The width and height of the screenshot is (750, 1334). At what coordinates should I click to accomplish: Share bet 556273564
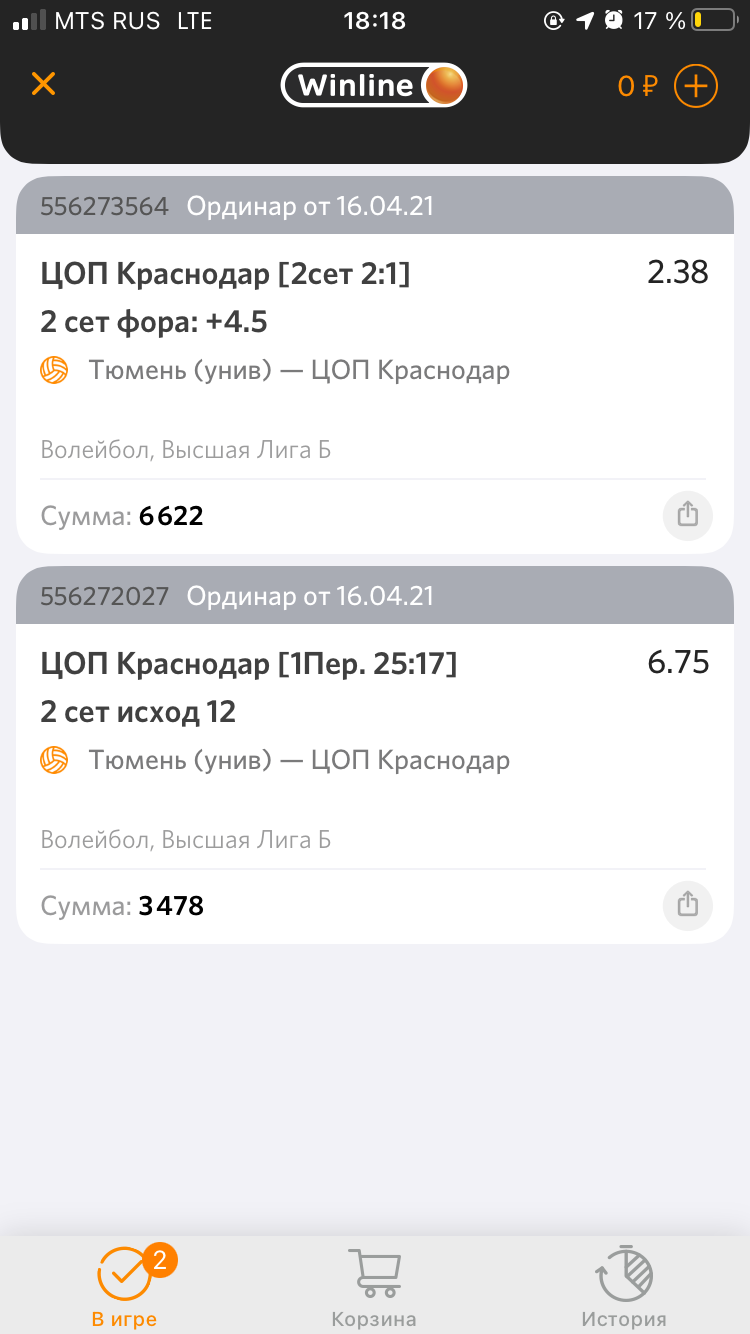pyautogui.click(x=687, y=516)
